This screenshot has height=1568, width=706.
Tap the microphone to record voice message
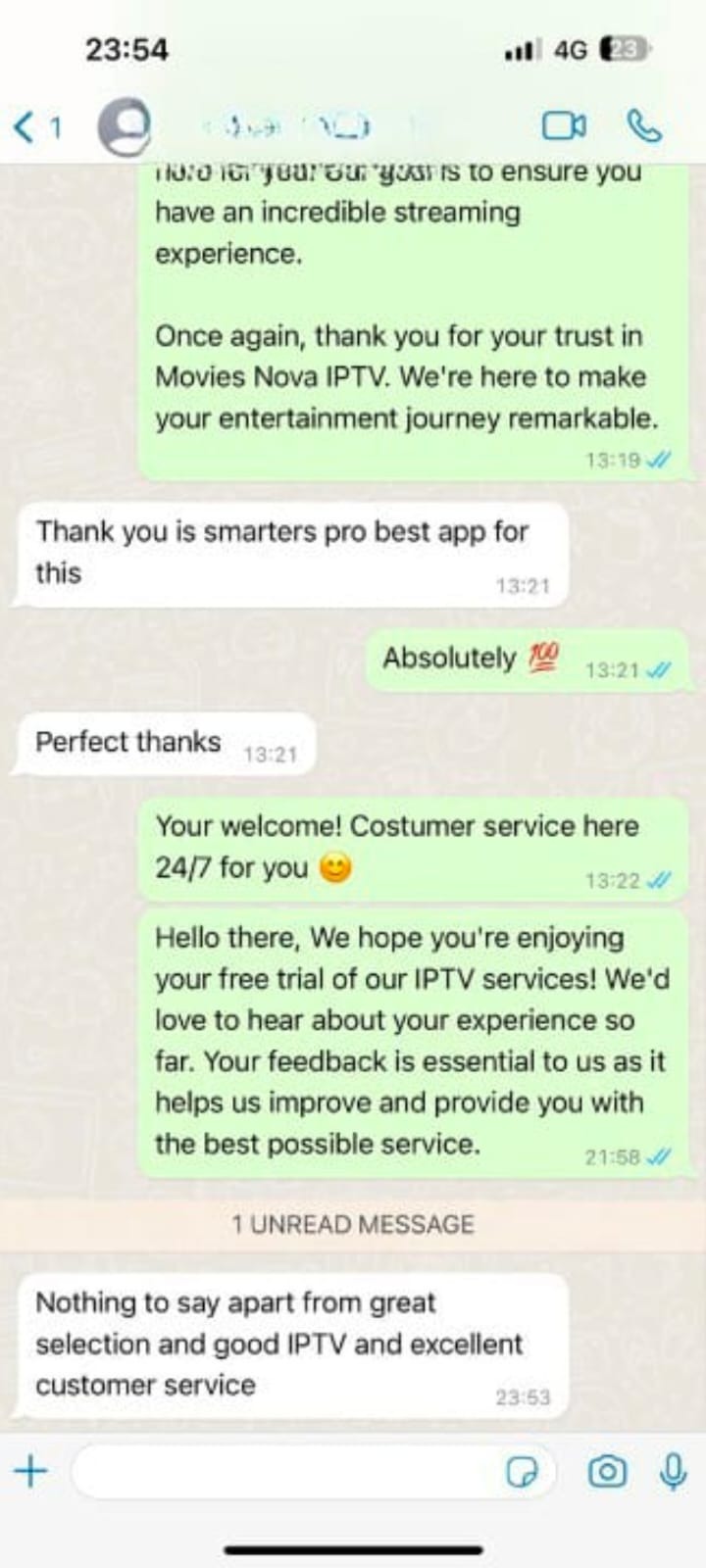673,1471
